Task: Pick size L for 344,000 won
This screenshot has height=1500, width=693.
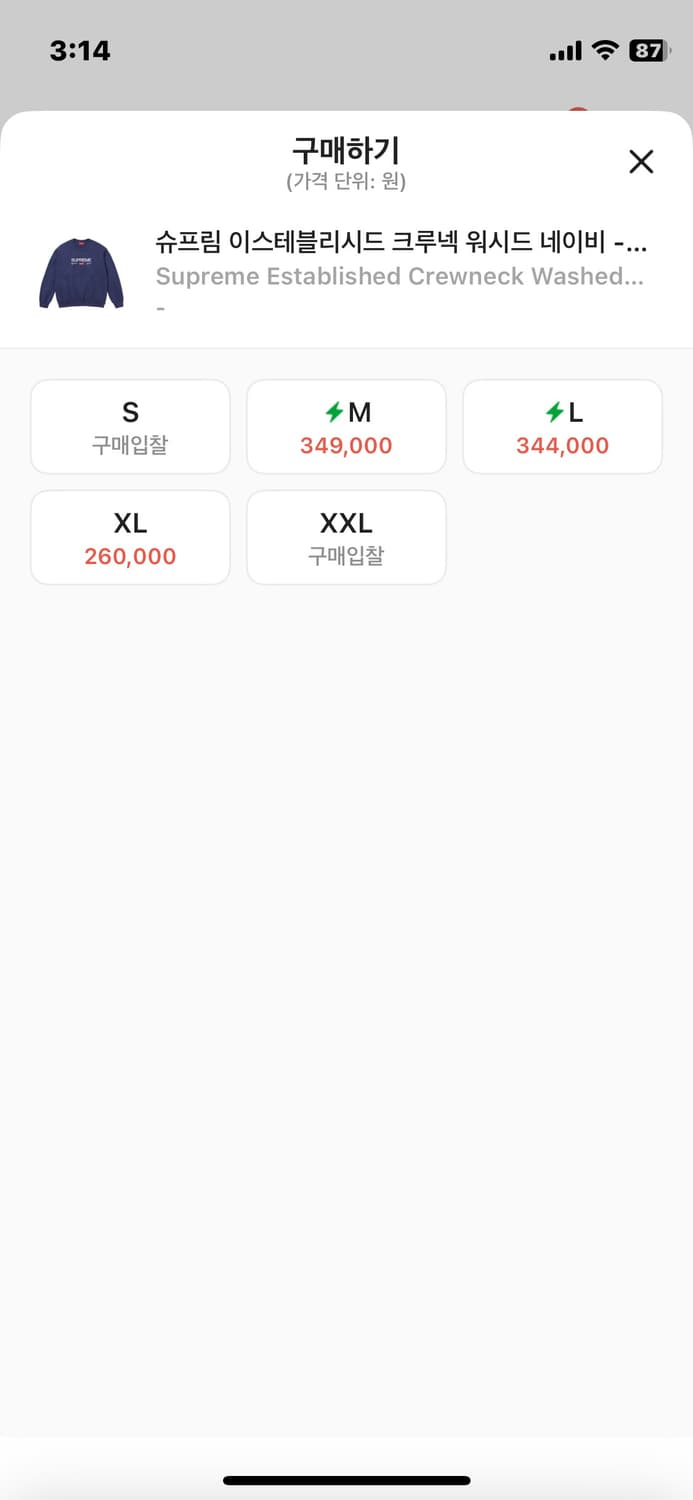Action: coord(562,427)
